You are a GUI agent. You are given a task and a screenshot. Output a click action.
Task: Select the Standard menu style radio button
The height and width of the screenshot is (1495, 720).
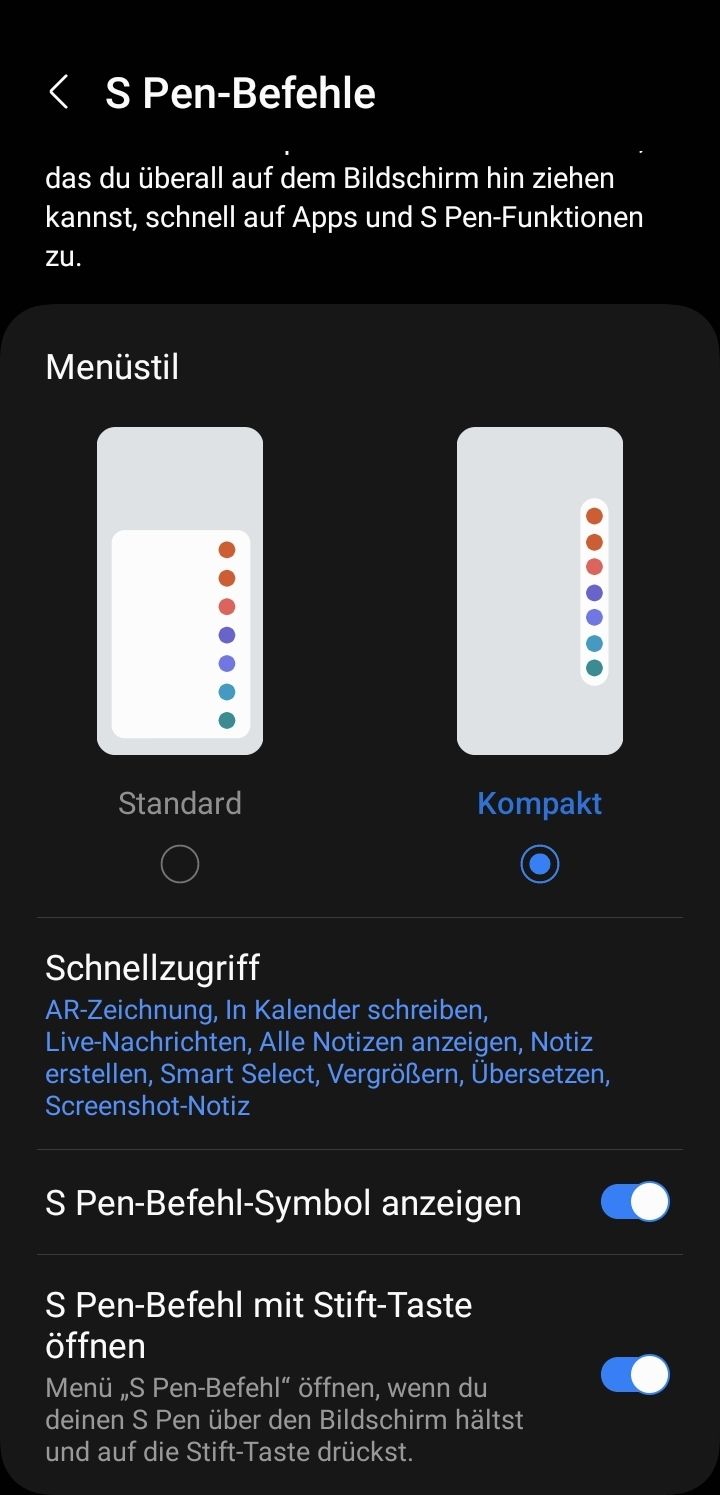[x=180, y=864]
